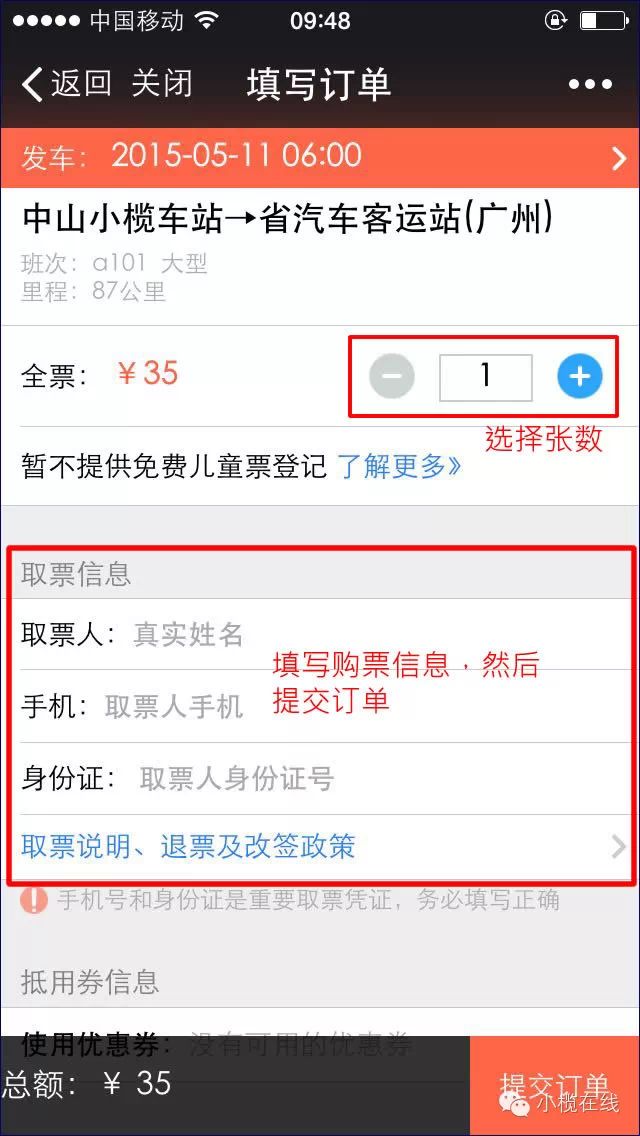Image resolution: width=640 pixels, height=1136 pixels.
Task: Tap the ticket quantity field
Action: pyautogui.click(x=486, y=377)
